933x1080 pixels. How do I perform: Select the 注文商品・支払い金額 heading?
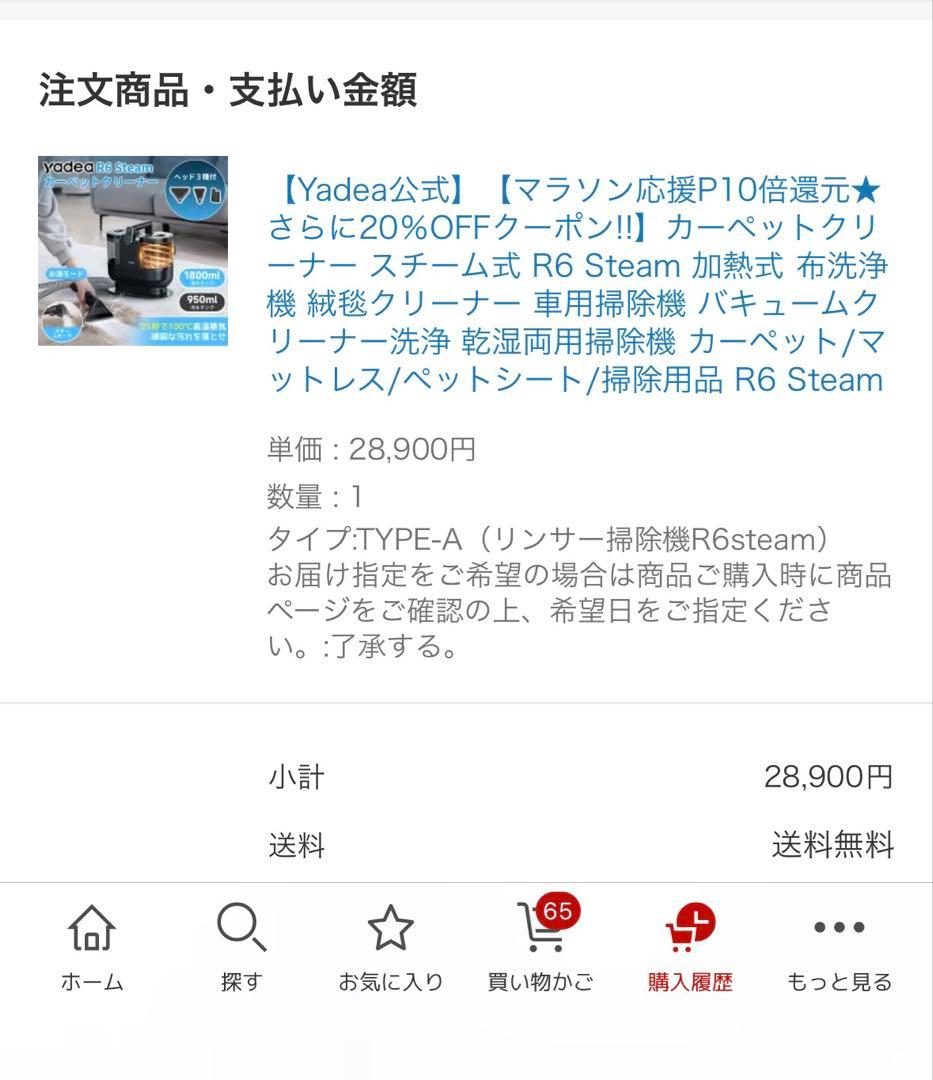tap(230, 86)
